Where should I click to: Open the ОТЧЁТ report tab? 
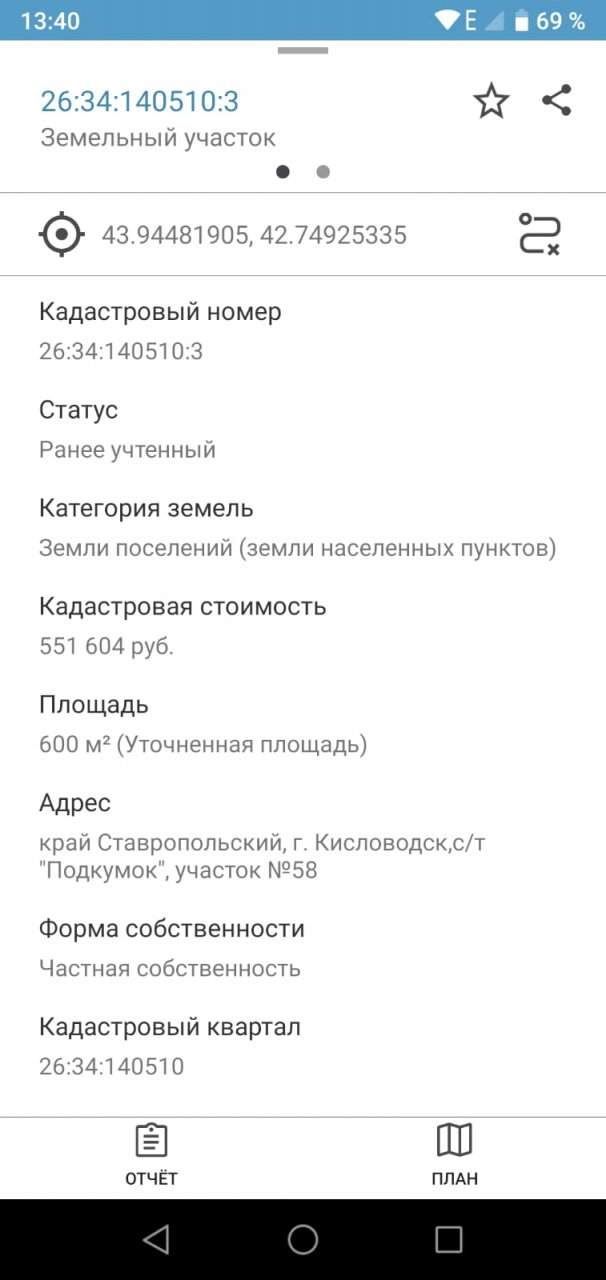coord(151,1157)
